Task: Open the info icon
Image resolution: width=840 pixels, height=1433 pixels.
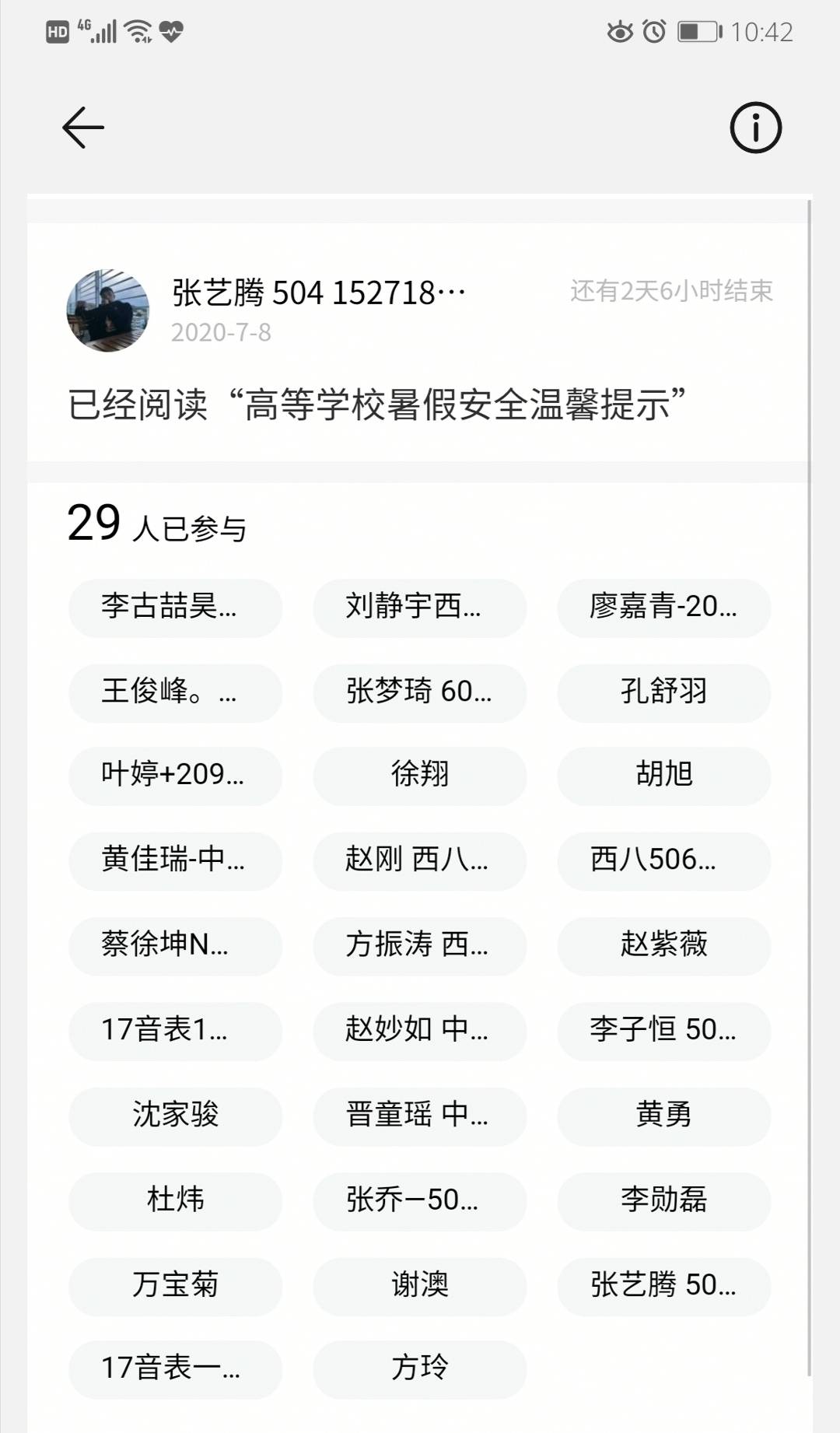Action: 755,128
